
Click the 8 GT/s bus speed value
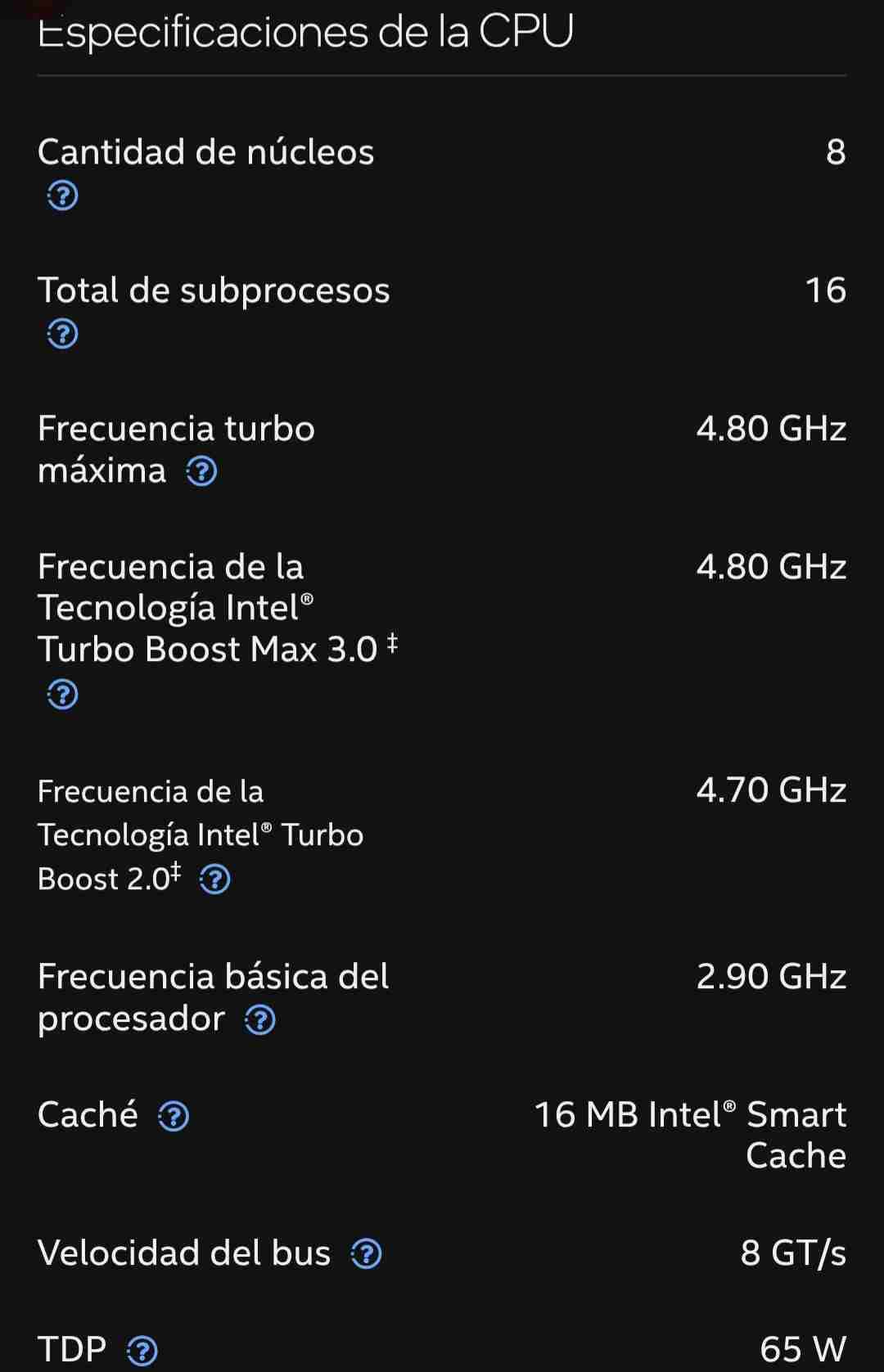pyautogui.click(x=792, y=1253)
